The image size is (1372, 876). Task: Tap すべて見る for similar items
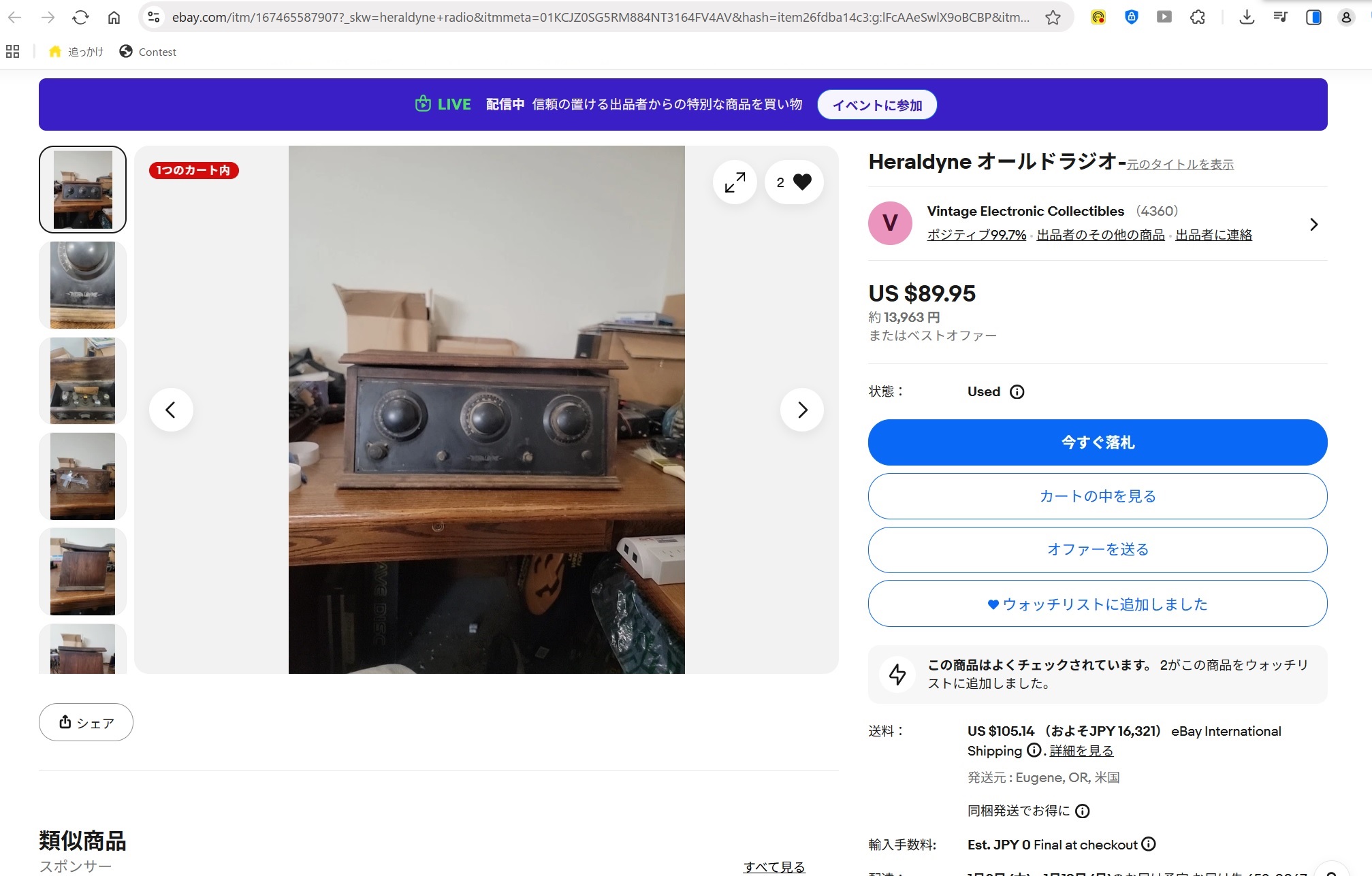pyautogui.click(x=773, y=866)
